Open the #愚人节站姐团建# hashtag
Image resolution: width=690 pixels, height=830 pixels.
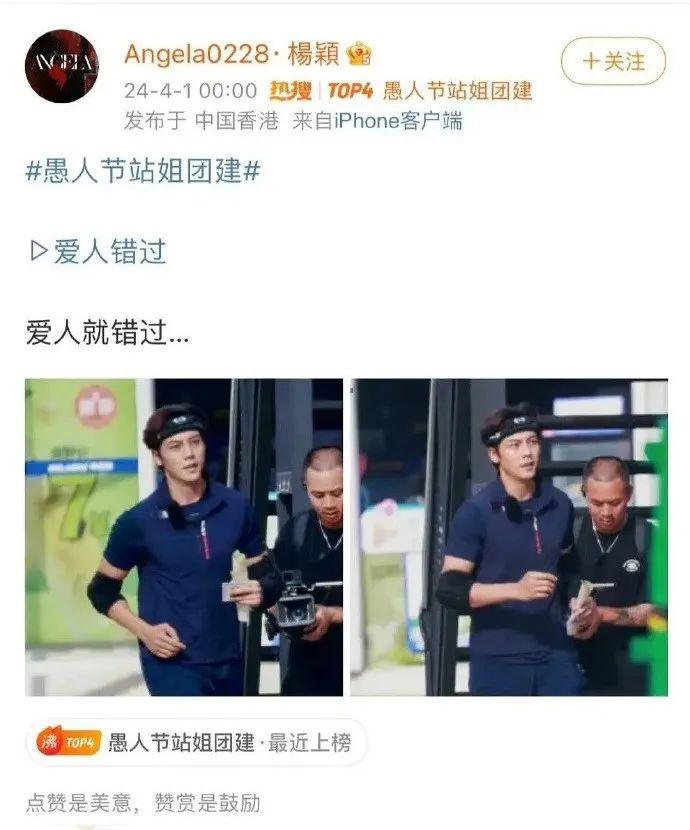(x=143, y=170)
